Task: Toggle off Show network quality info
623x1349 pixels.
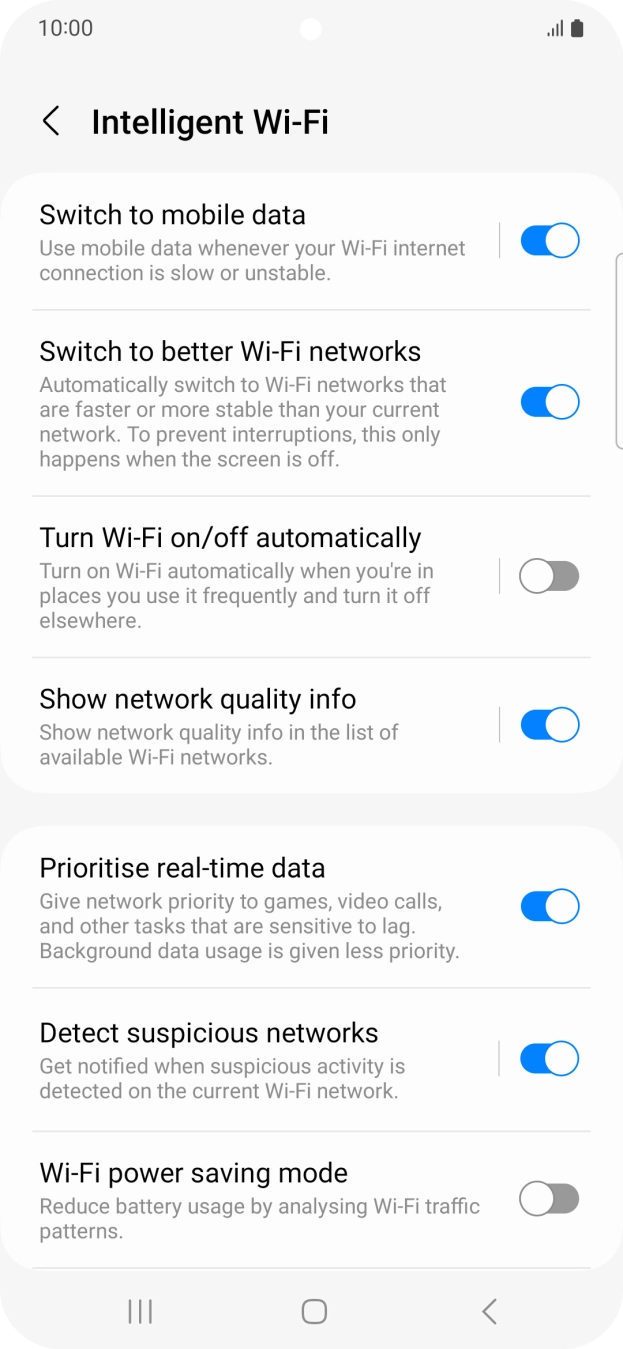Action: [x=549, y=725]
